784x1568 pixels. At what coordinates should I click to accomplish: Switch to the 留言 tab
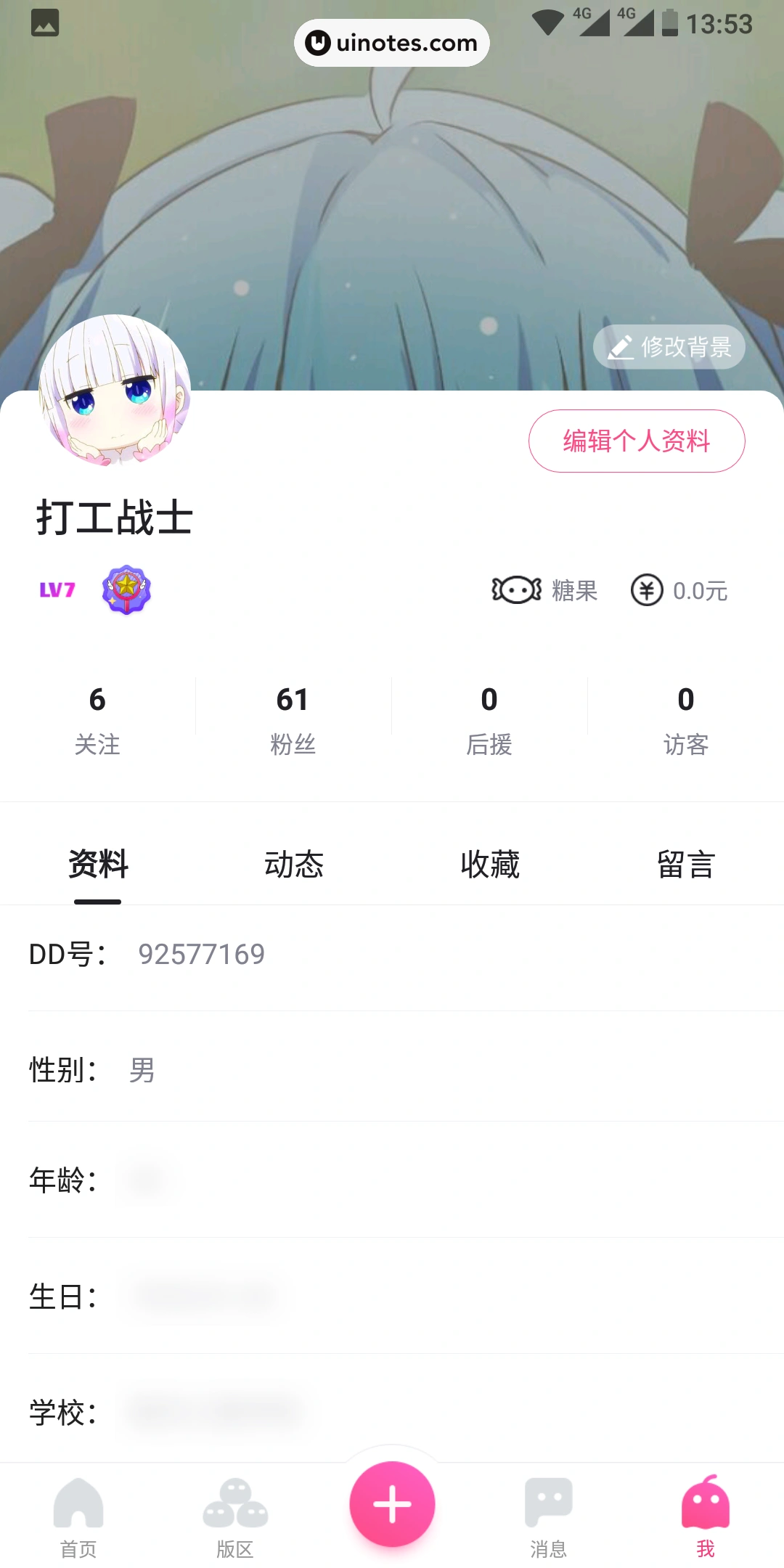point(686,865)
